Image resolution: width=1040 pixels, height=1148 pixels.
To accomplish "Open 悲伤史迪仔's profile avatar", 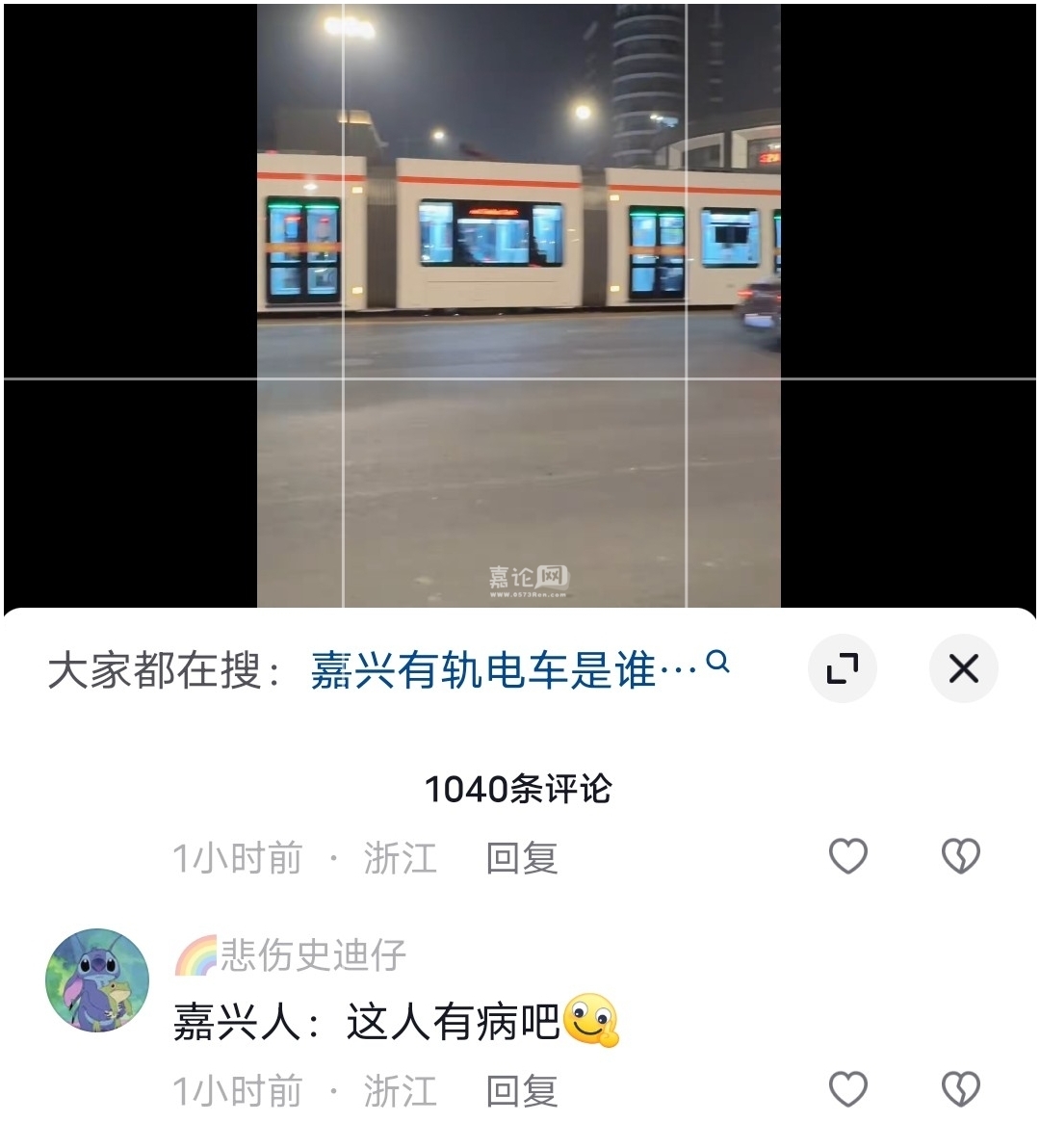I will click(x=97, y=980).
